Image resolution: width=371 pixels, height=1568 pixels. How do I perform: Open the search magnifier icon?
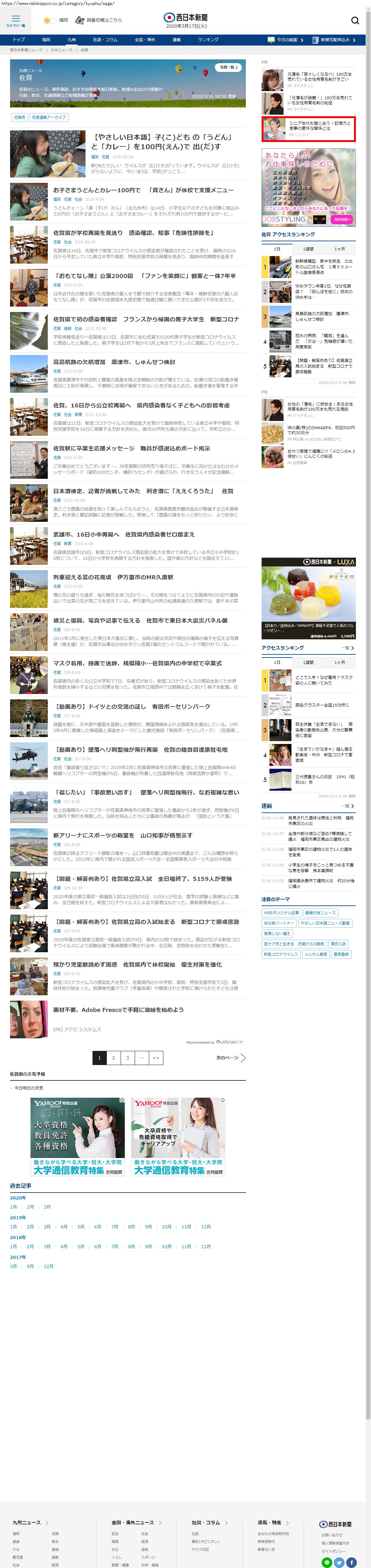tap(355, 21)
